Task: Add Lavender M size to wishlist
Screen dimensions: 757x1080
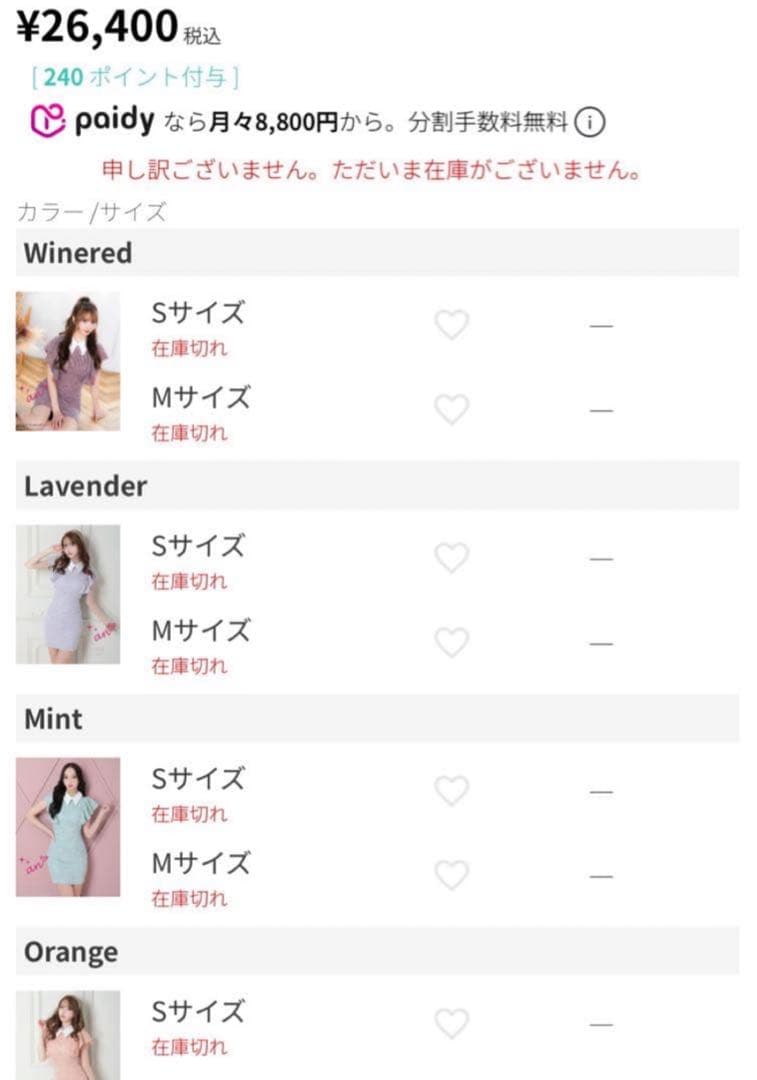Action: tap(452, 642)
